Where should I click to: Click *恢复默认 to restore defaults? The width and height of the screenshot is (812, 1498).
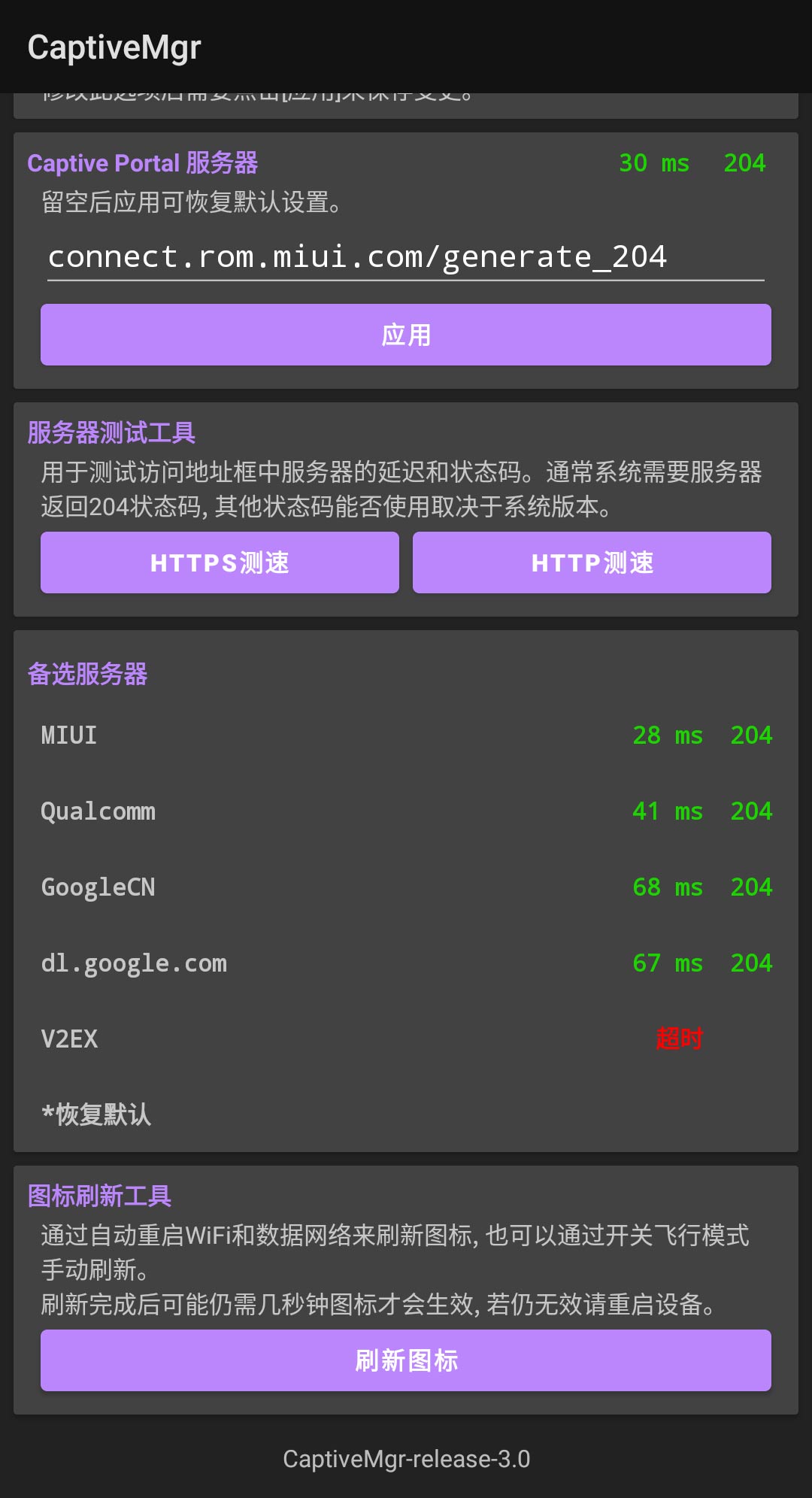98,1114
